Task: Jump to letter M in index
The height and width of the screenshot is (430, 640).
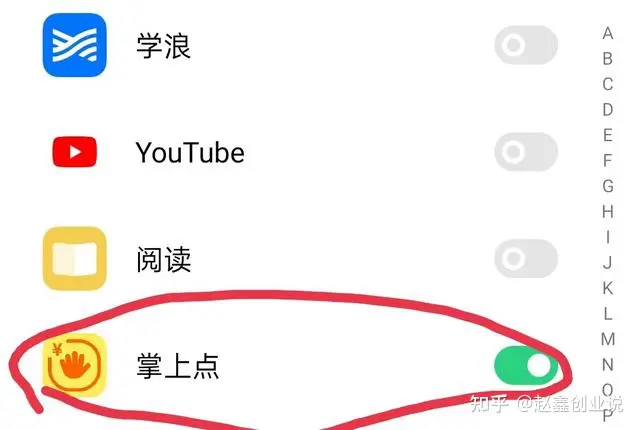Action: [x=607, y=339]
